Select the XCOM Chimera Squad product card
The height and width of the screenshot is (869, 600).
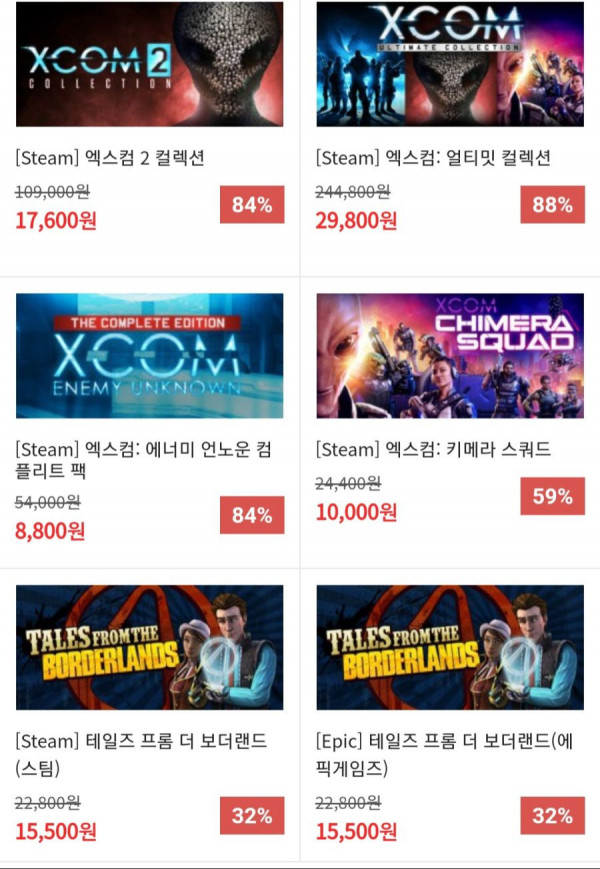click(x=450, y=355)
